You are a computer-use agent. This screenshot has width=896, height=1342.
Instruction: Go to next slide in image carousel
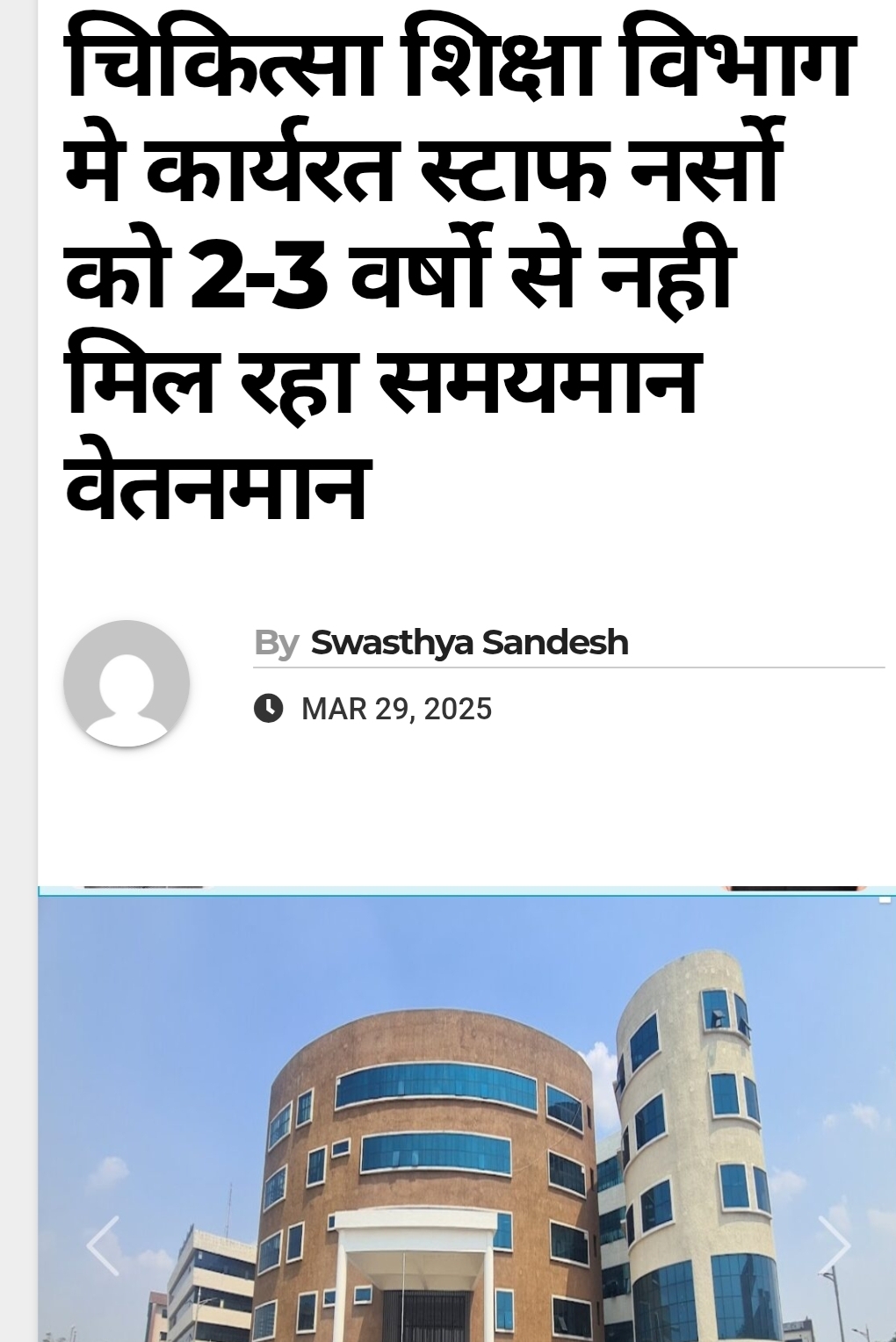833,1245
